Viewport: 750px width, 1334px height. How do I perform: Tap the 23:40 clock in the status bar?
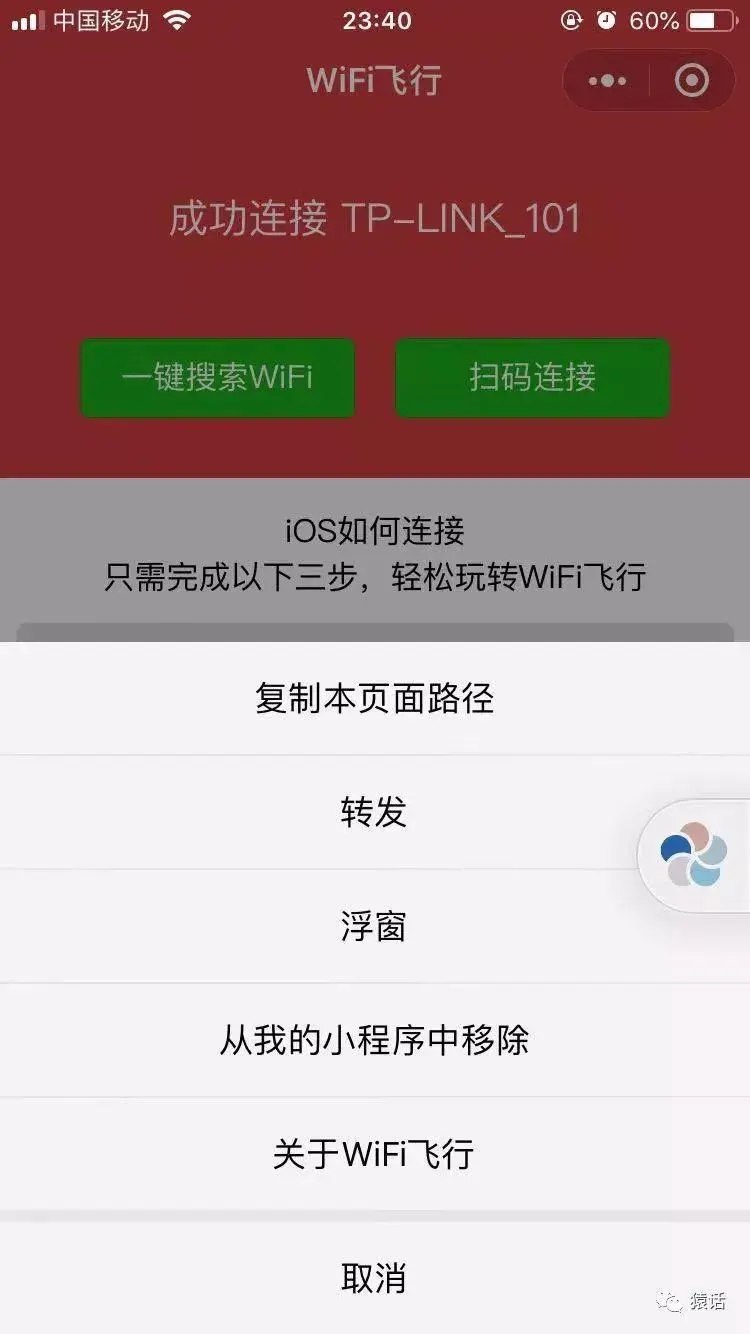pos(375,18)
